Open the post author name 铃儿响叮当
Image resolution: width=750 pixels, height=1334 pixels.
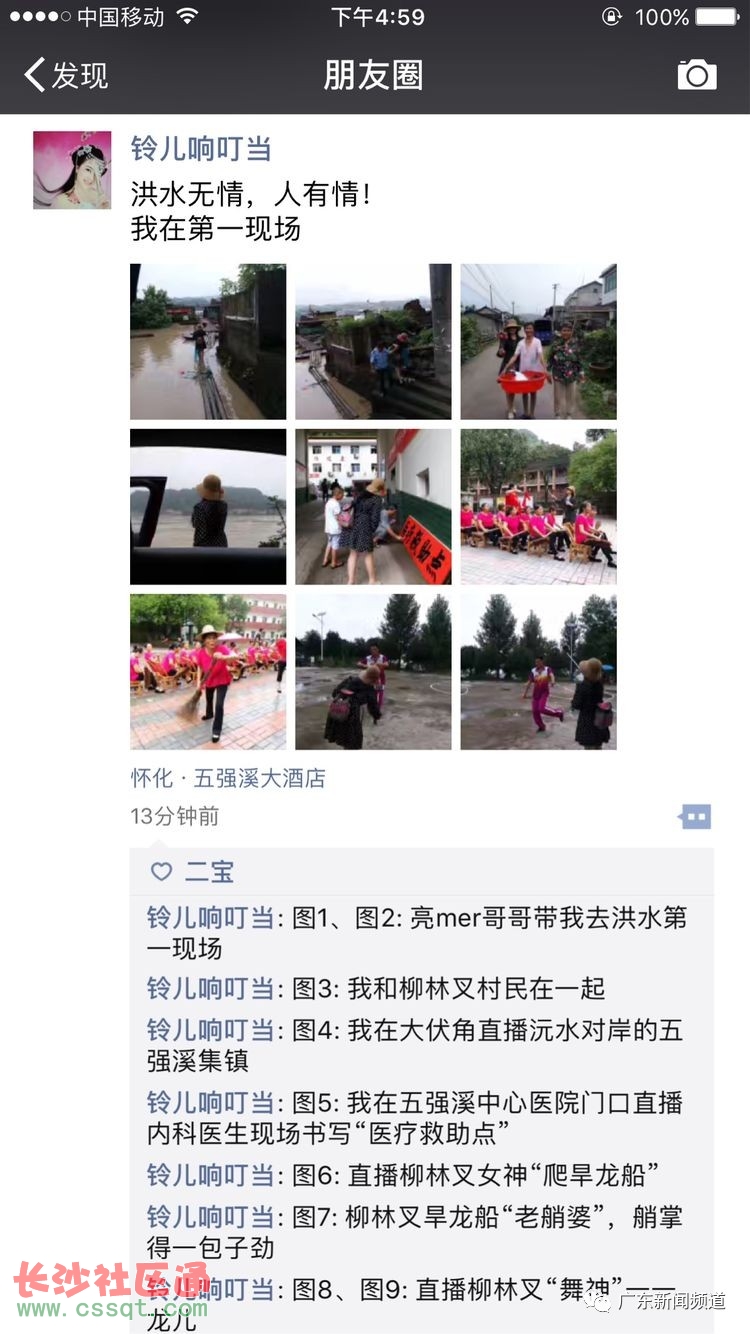[x=201, y=149]
